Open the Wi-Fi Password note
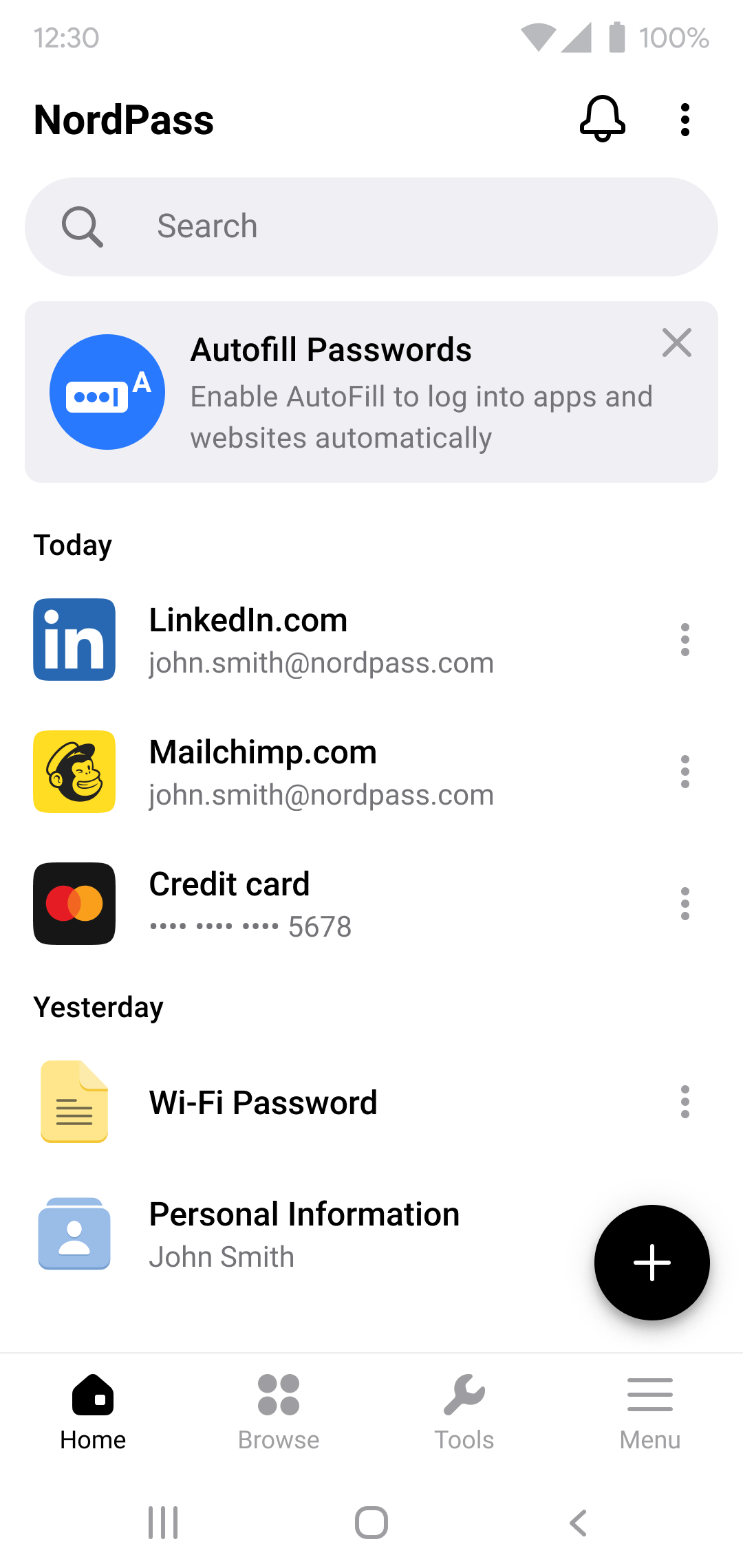 pos(344,1102)
